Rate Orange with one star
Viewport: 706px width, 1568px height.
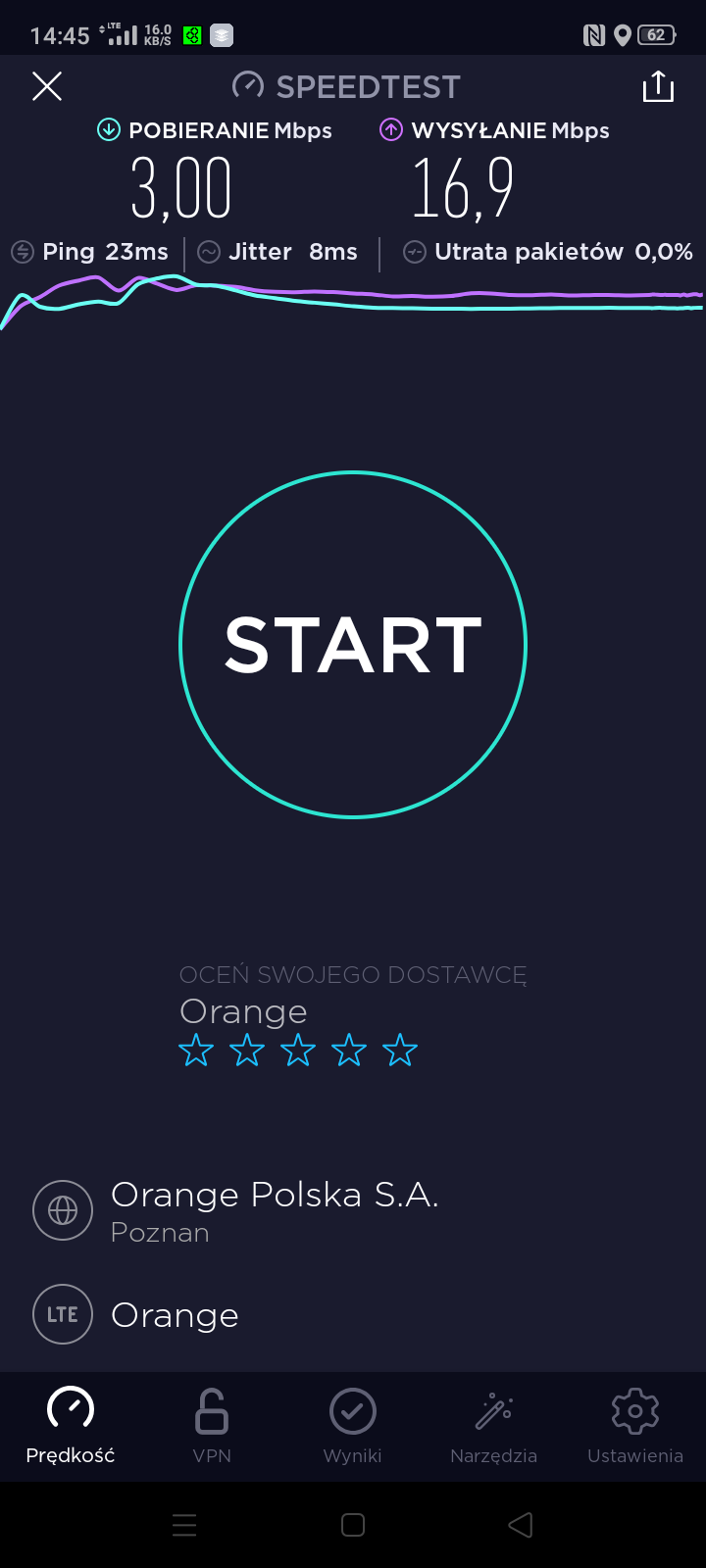[196, 1051]
